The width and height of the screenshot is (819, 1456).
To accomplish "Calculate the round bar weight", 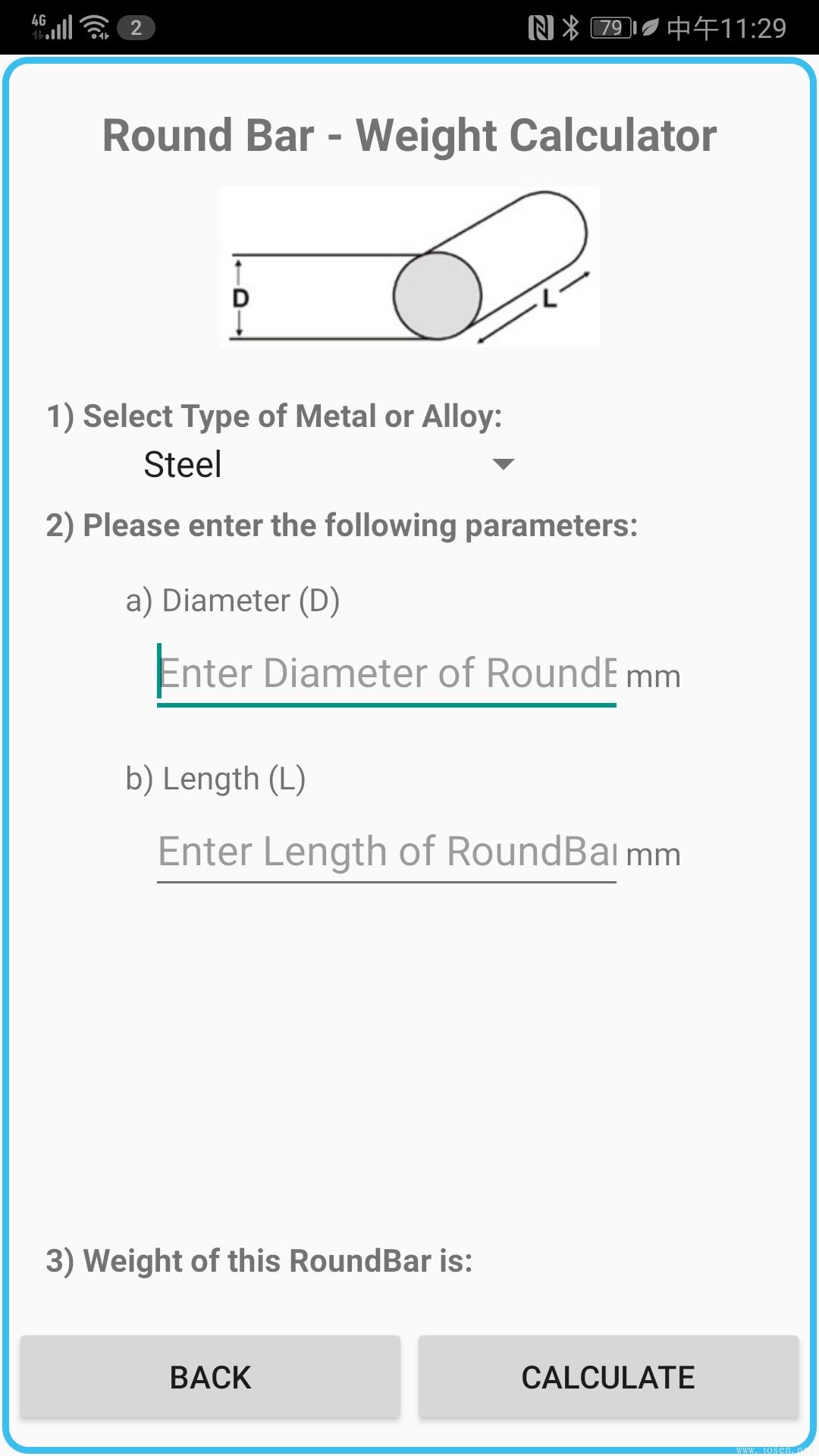I will click(608, 1377).
